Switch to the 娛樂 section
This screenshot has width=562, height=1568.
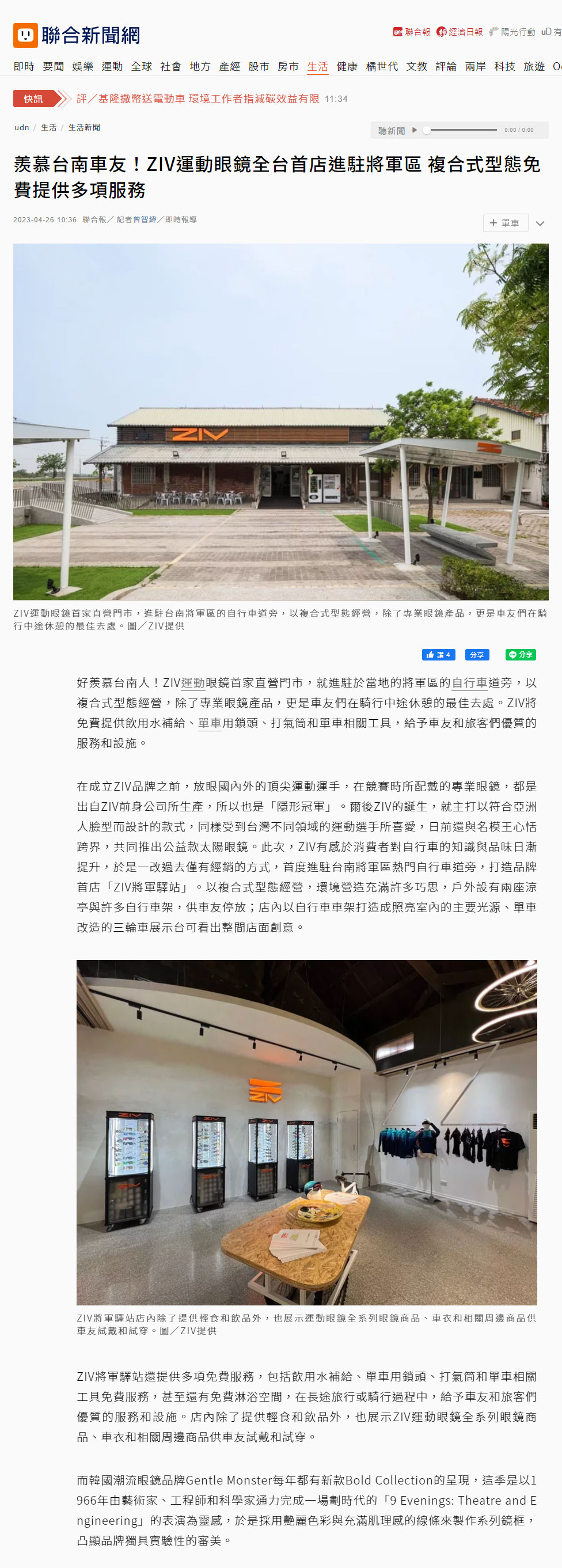click(x=82, y=66)
